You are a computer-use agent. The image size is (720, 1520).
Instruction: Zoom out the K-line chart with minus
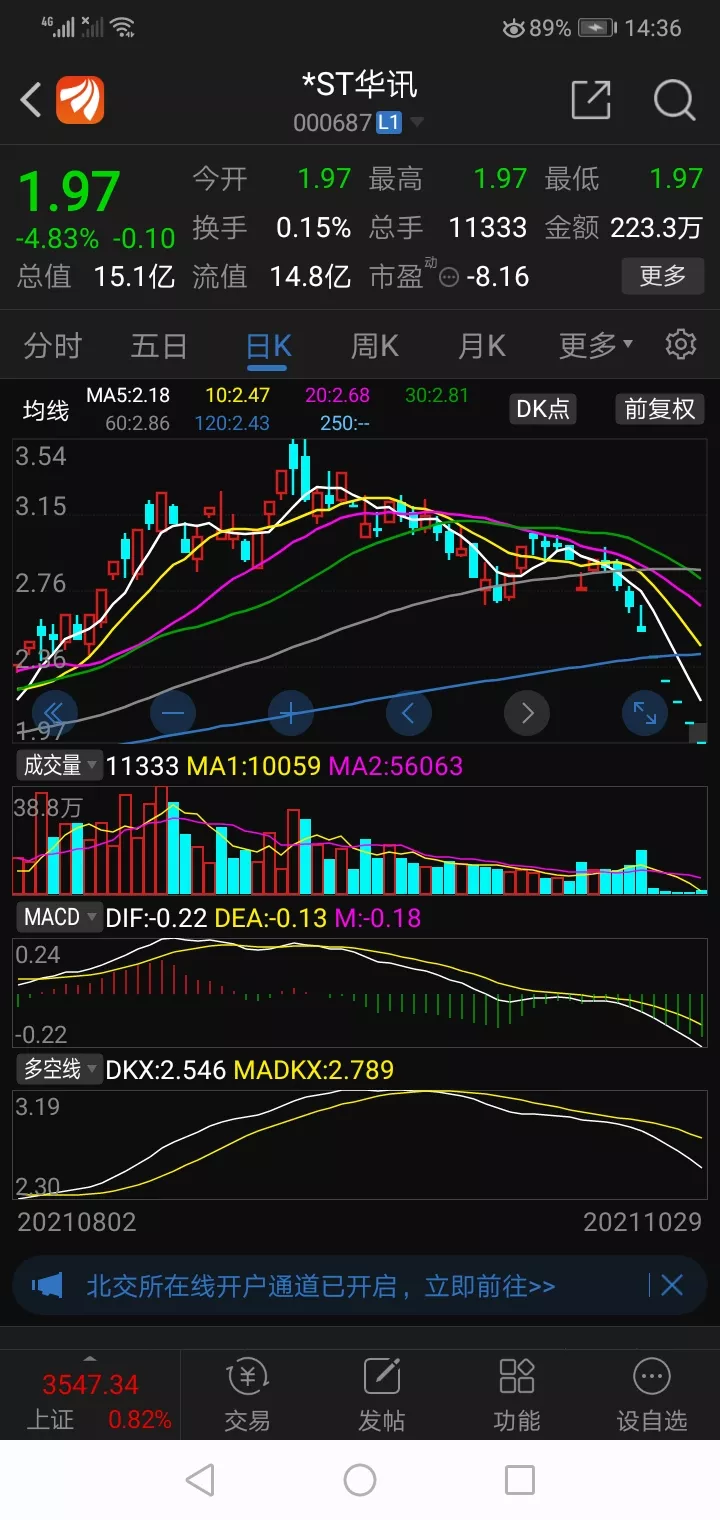coord(173,713)
